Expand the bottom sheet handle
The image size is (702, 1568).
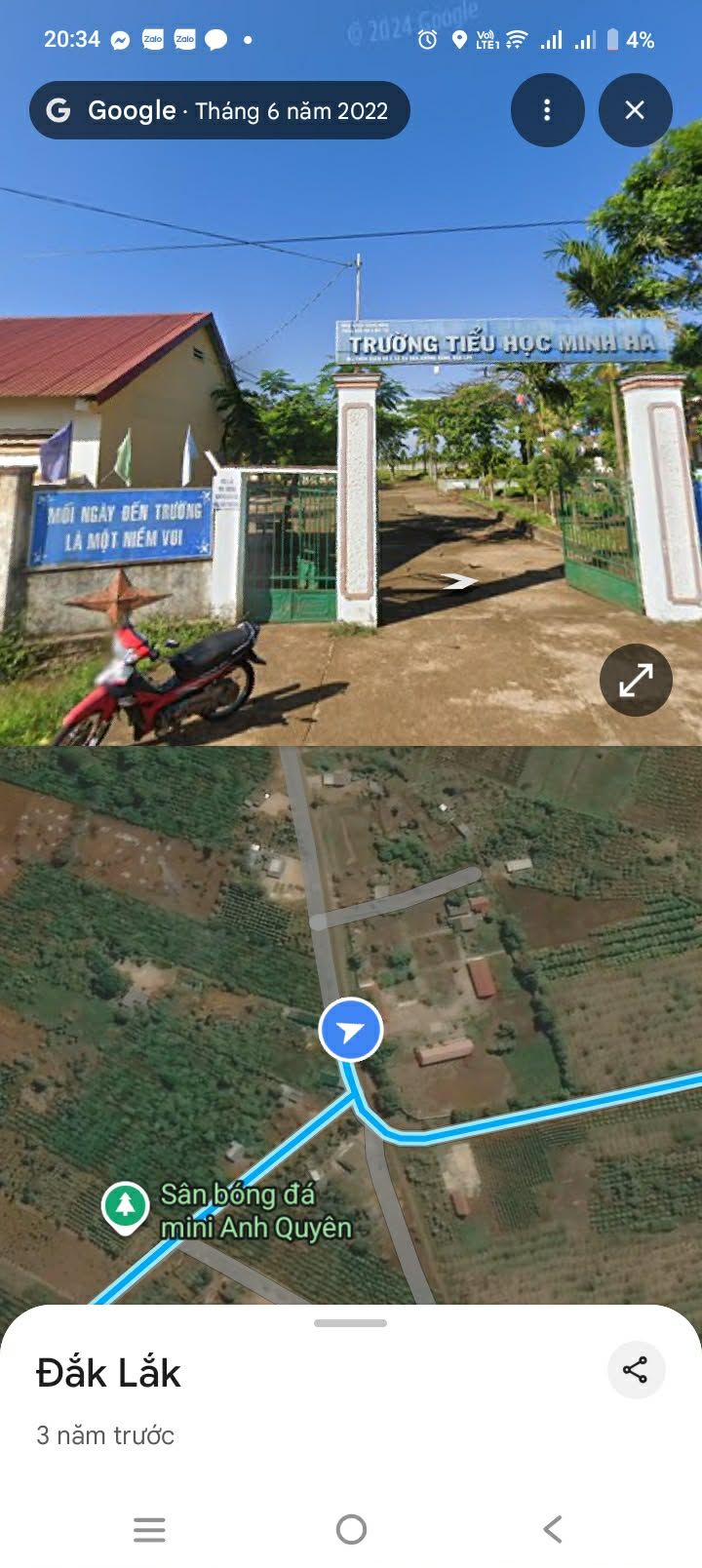point(351,1323)
